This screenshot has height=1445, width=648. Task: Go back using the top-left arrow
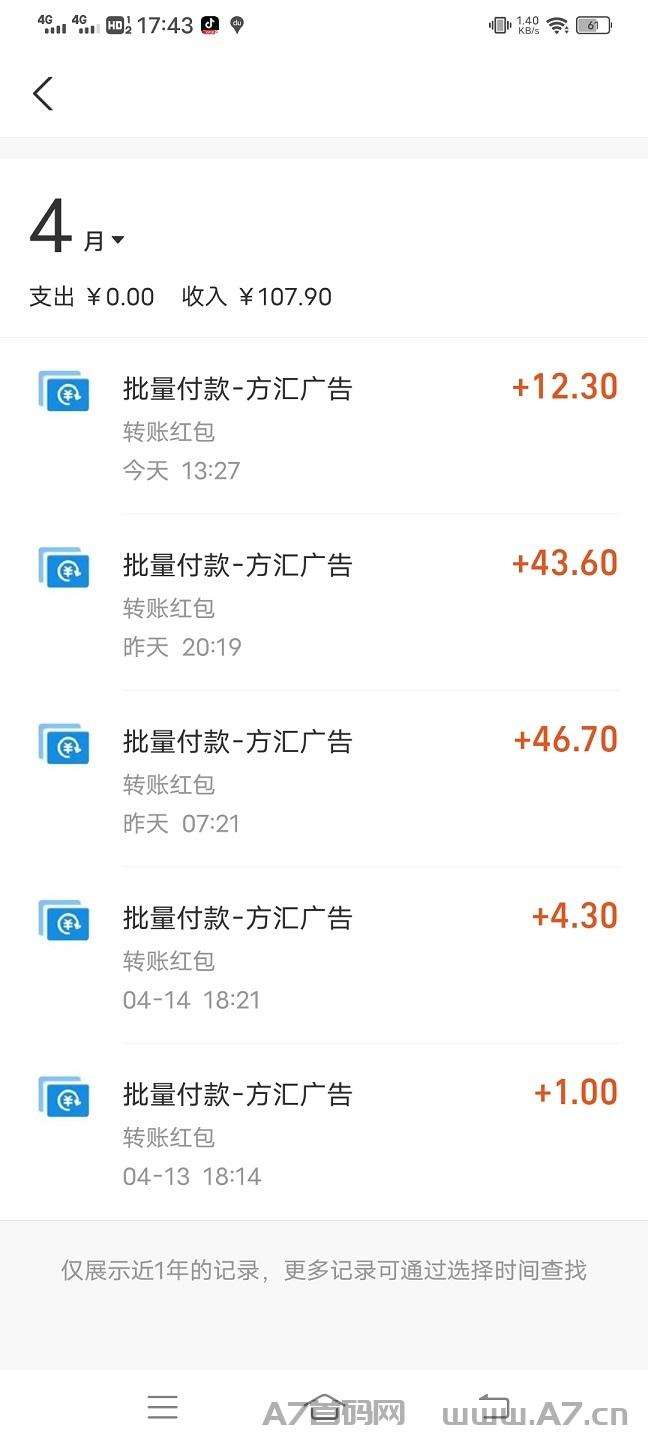pos(42,93)
